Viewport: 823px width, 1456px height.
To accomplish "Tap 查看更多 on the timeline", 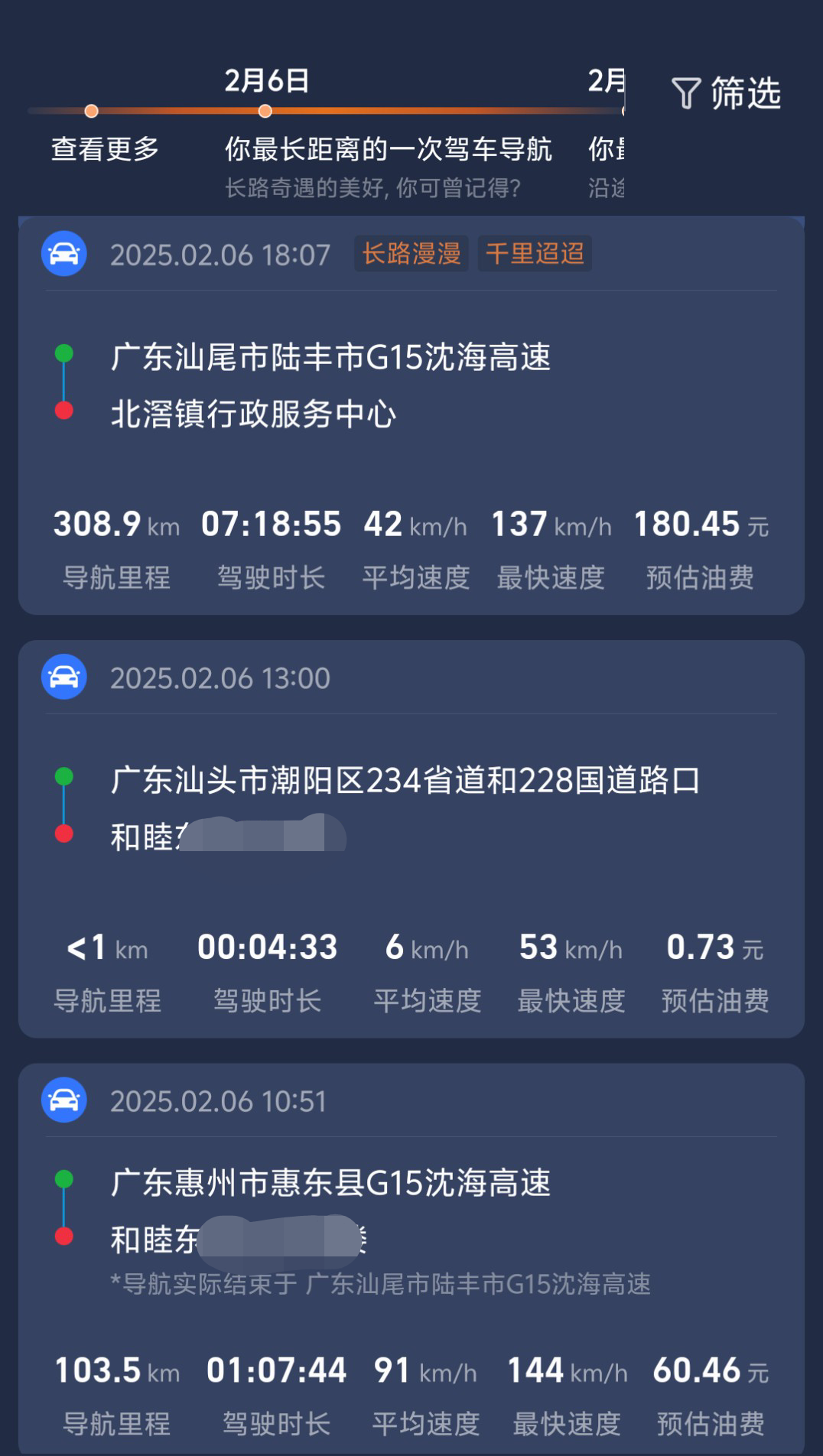I will pos(105,148).
